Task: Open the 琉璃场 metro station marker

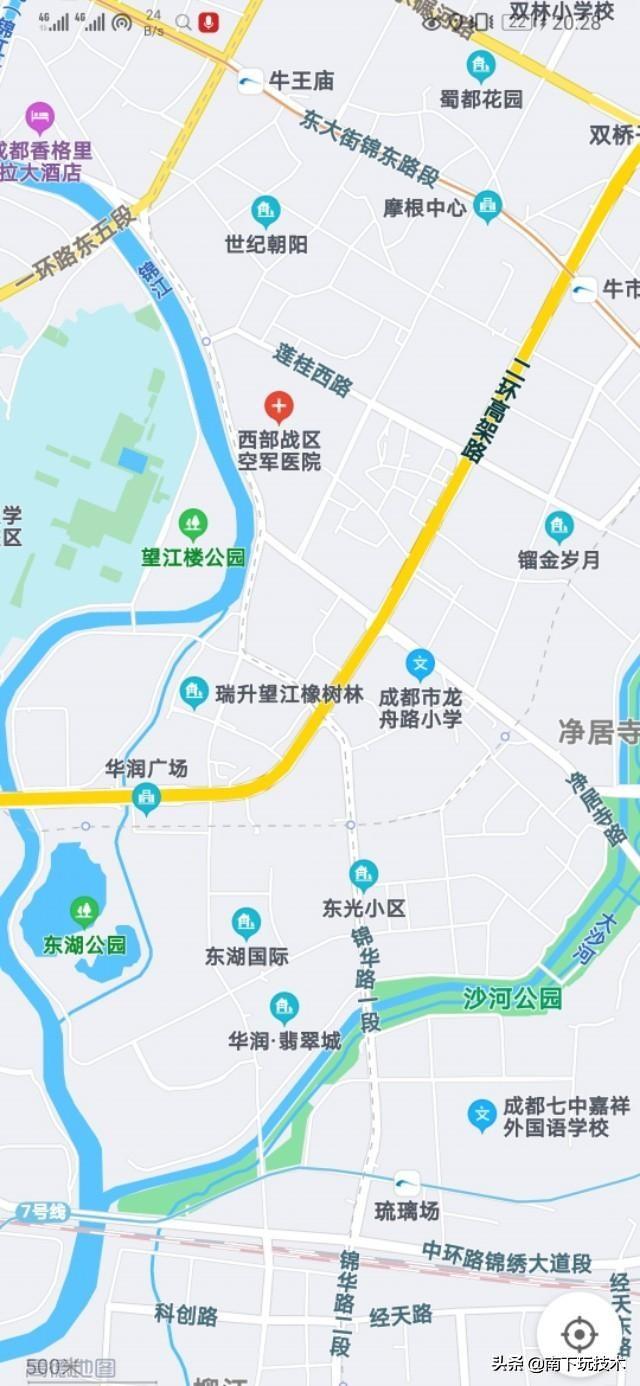Action: click(x=406, y=1183)
